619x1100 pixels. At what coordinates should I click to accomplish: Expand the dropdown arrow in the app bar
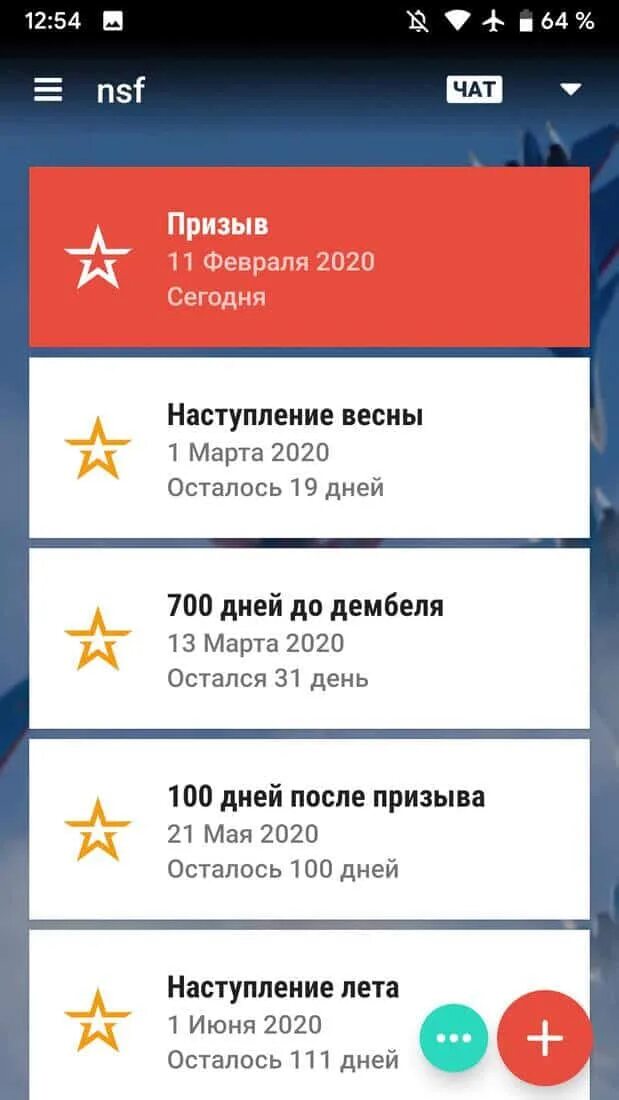point(570,90)
